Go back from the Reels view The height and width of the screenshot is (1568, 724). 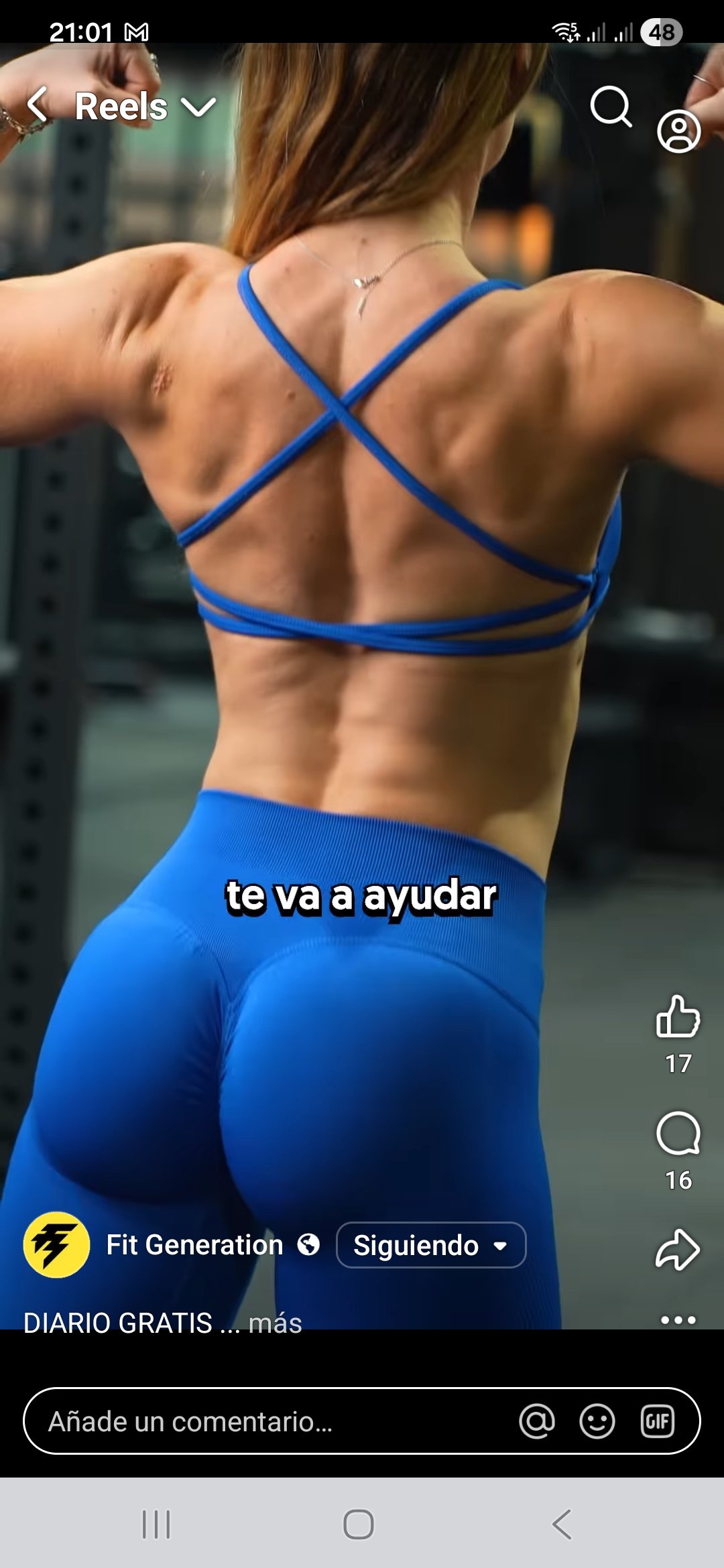38,105
